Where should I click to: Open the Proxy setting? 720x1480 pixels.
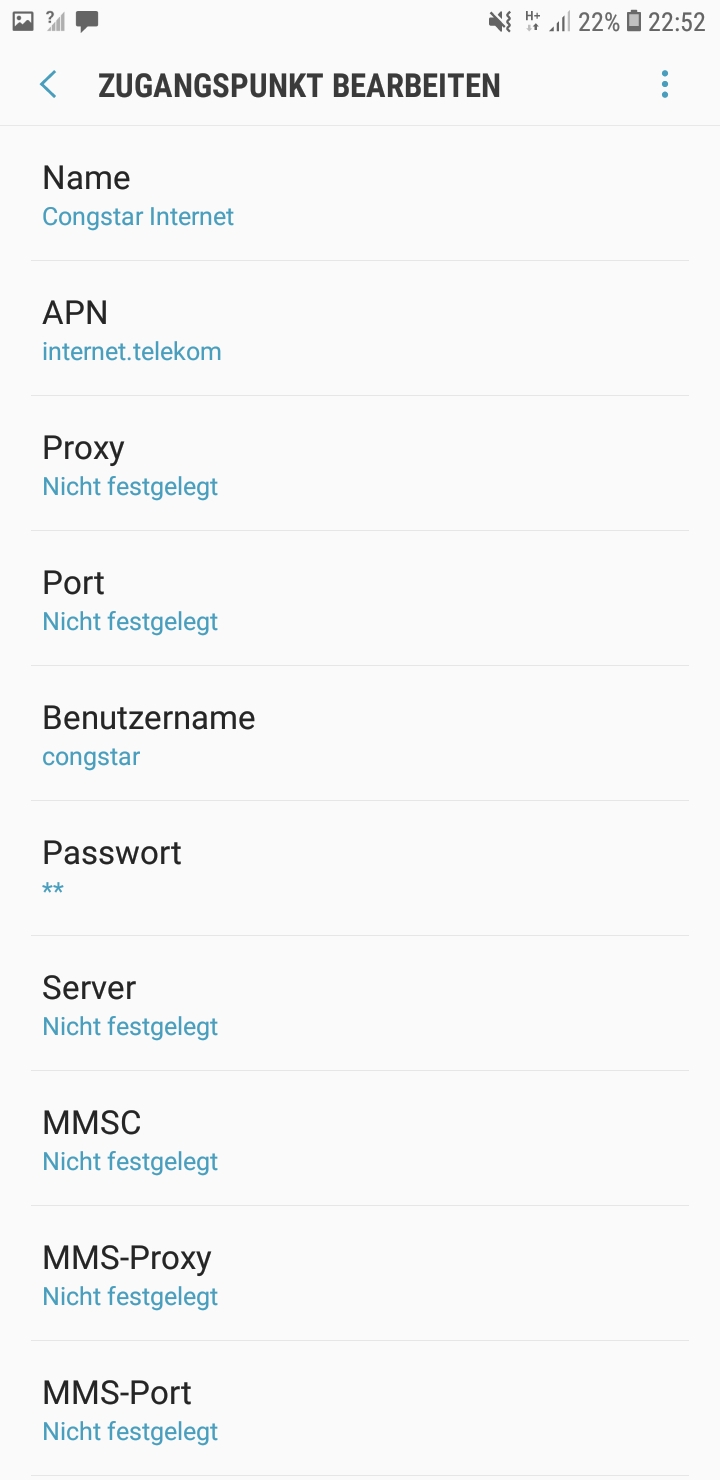[360, 466]
